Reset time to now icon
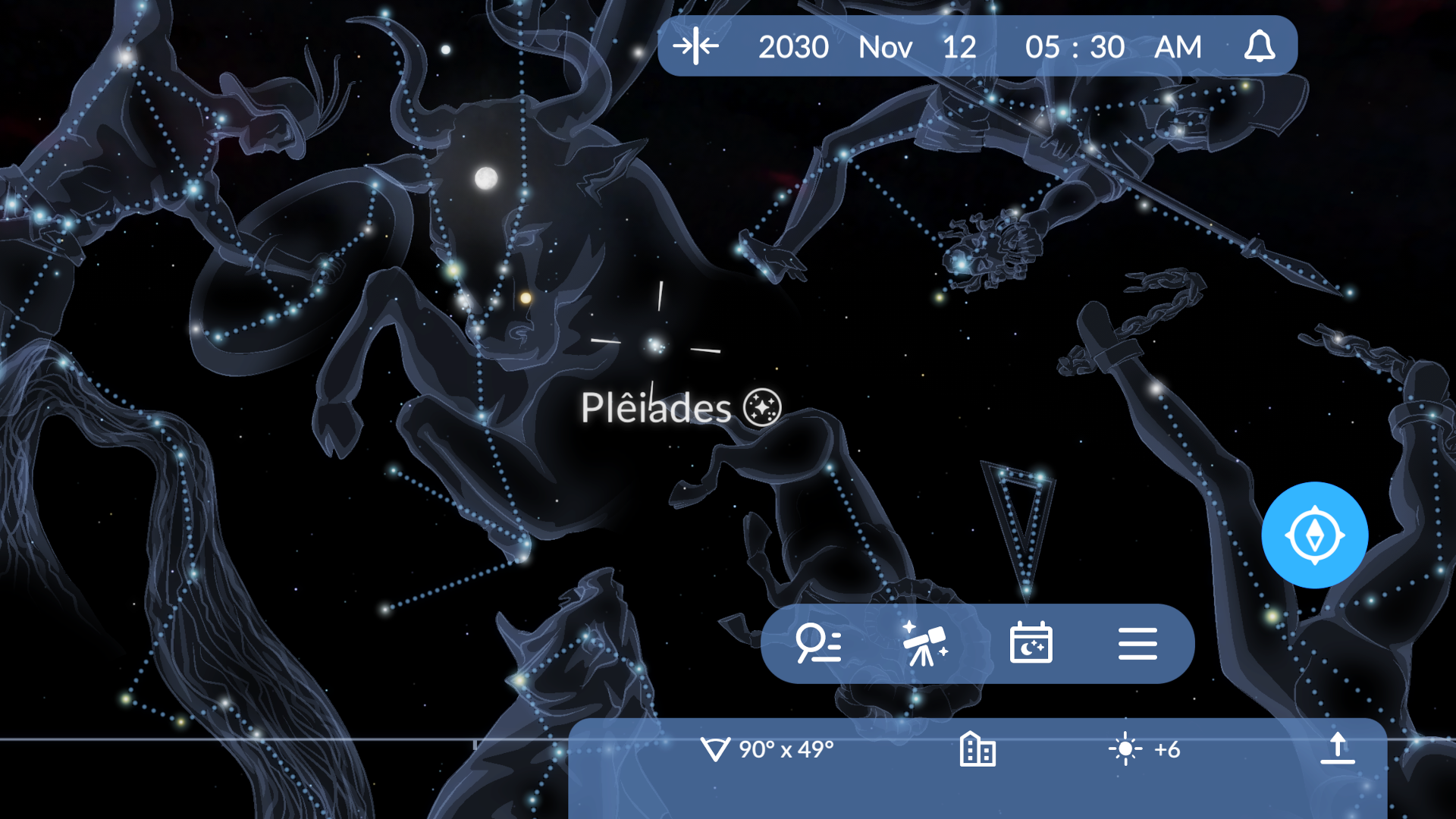This screenshot has height=819, width=1456. pyautogui.click(x=695, y=46)
